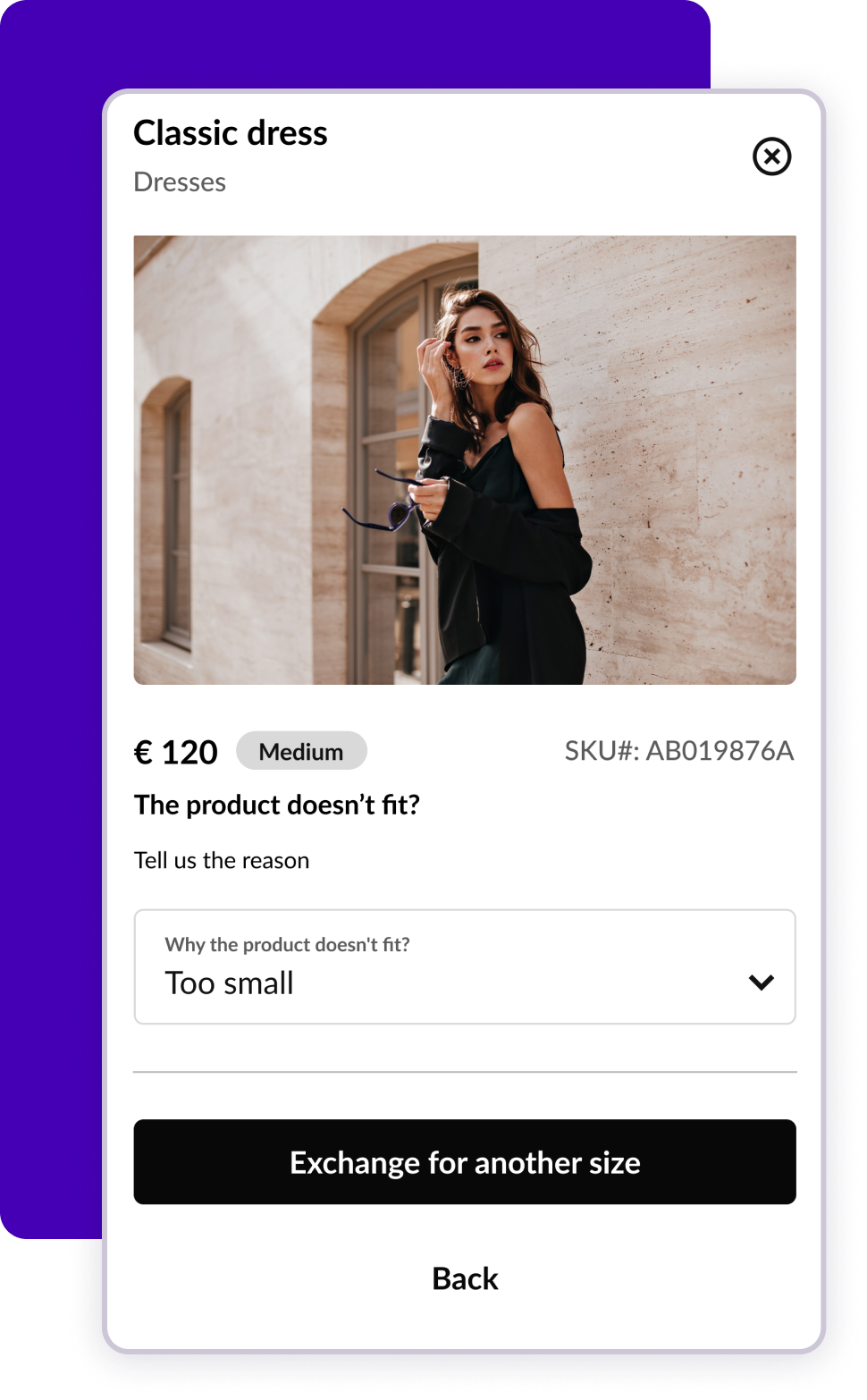The height and width of the screenshot is (1400, 867).
Task: Close the Classic dress dialog
Action: click(771, 156)
